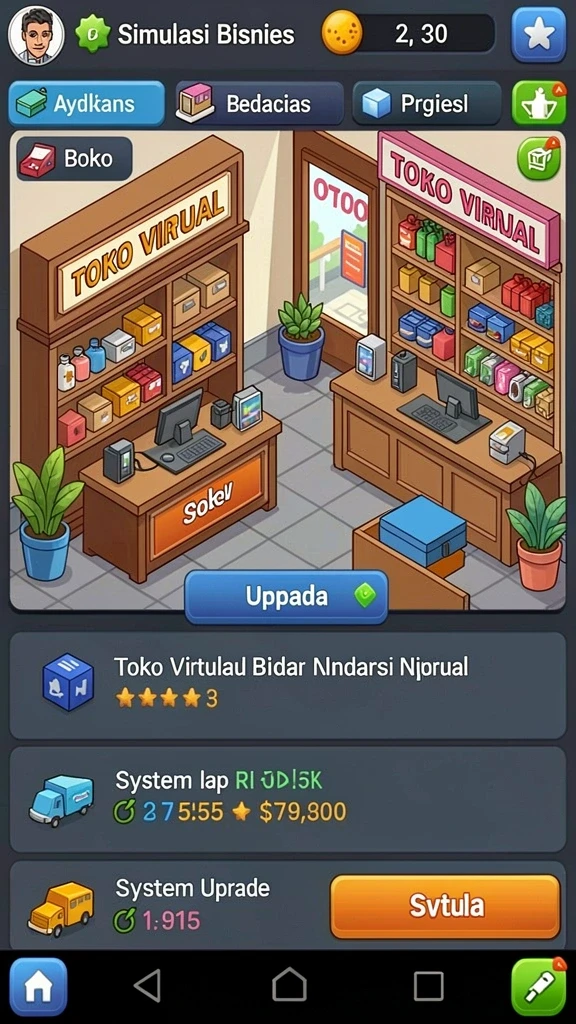Open the System lap delivery row
Screen dimensions: 576x1024
coord(287,799)
